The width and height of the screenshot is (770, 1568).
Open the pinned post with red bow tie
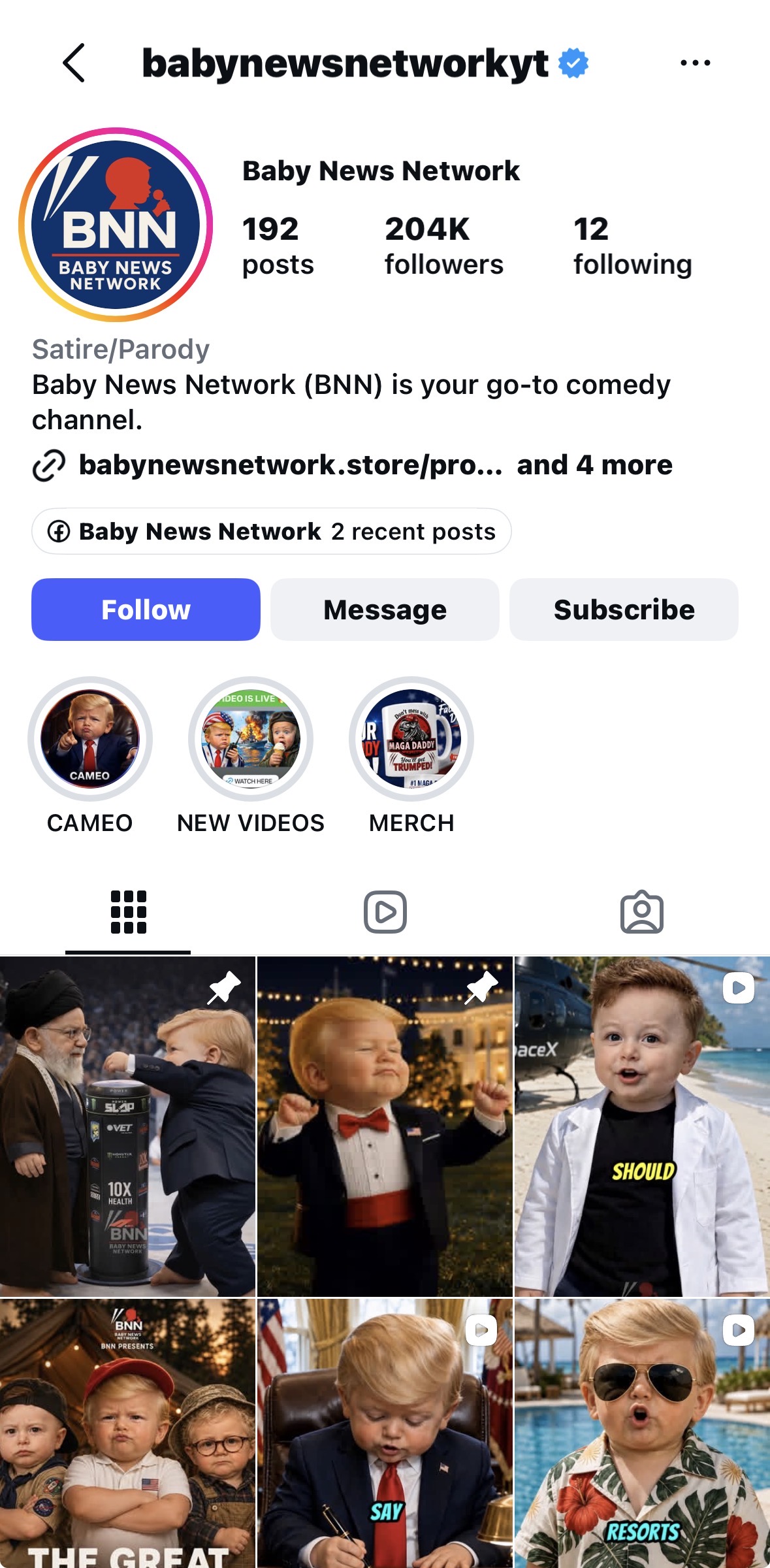385,1126
